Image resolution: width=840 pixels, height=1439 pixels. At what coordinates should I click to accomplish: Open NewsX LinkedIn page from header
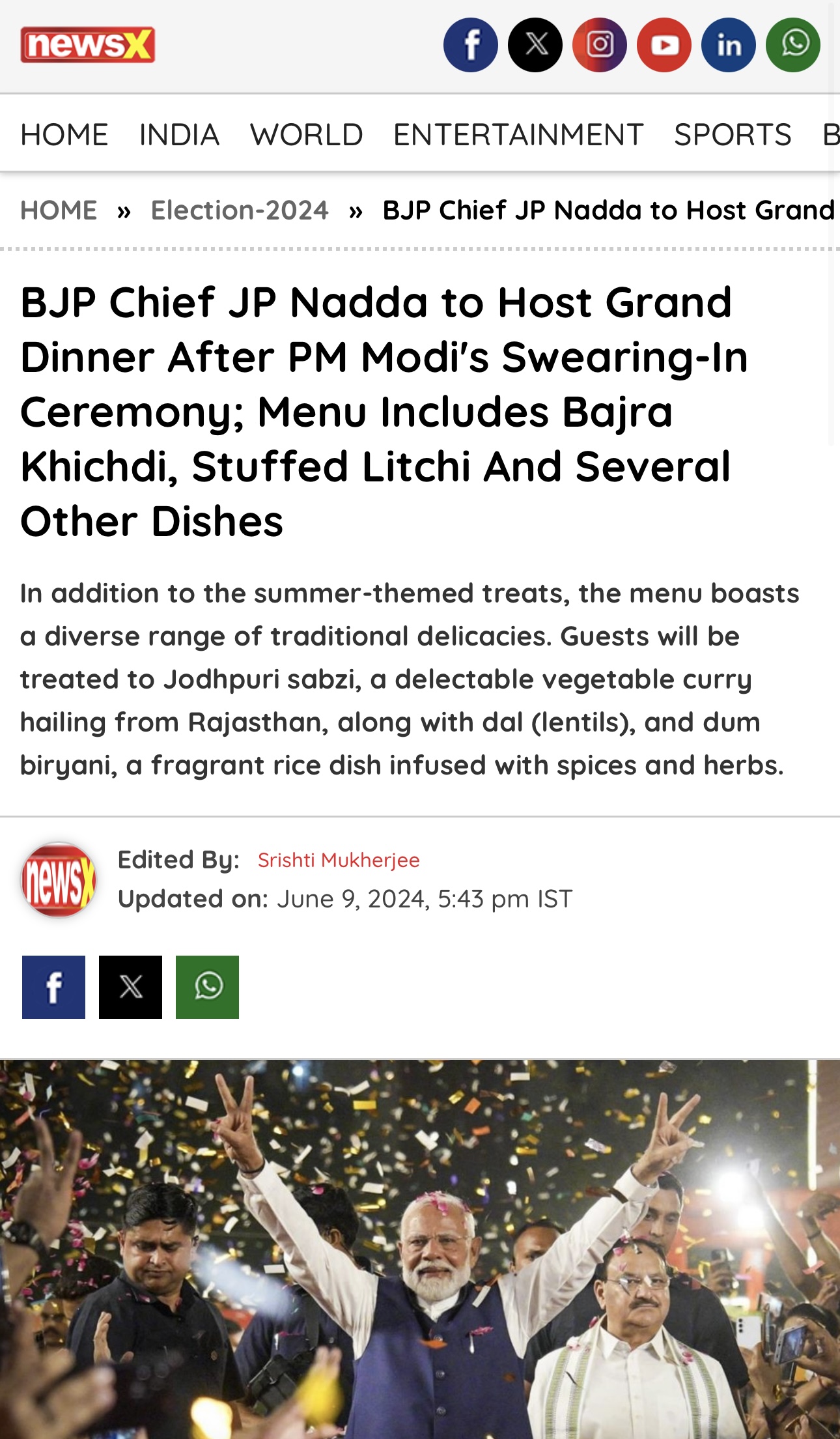(x=729, y=45)
